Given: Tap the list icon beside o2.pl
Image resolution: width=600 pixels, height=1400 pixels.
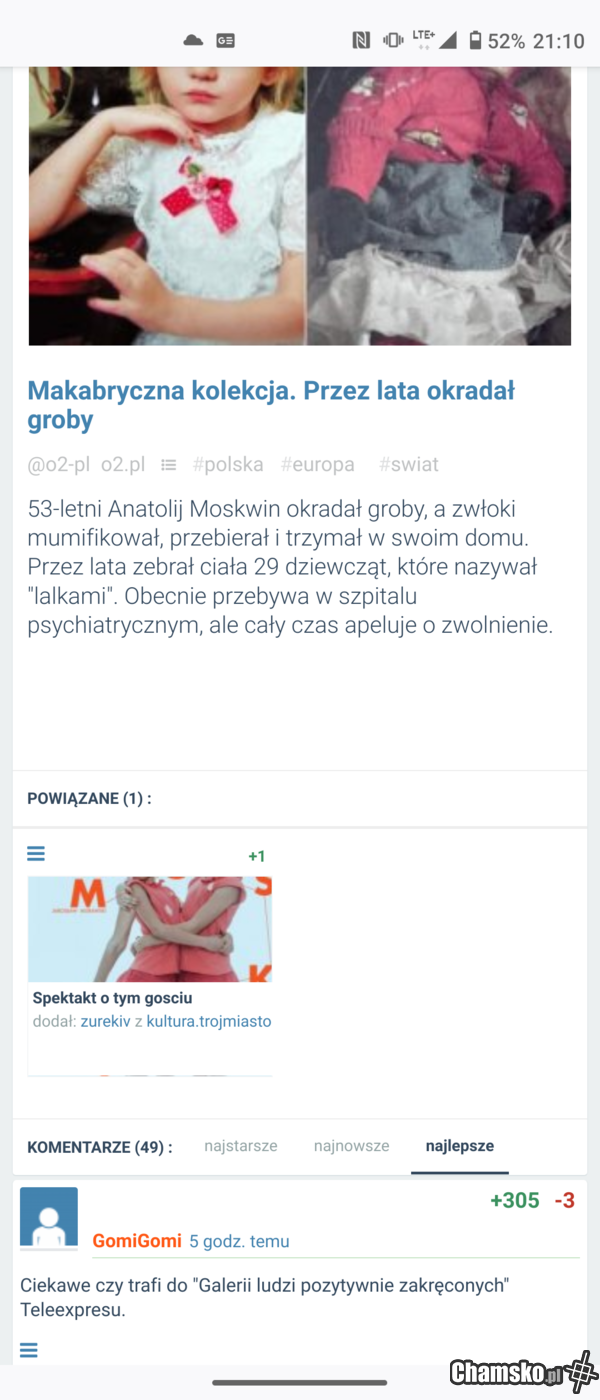Looking at the screenshot, I should 169,465.
